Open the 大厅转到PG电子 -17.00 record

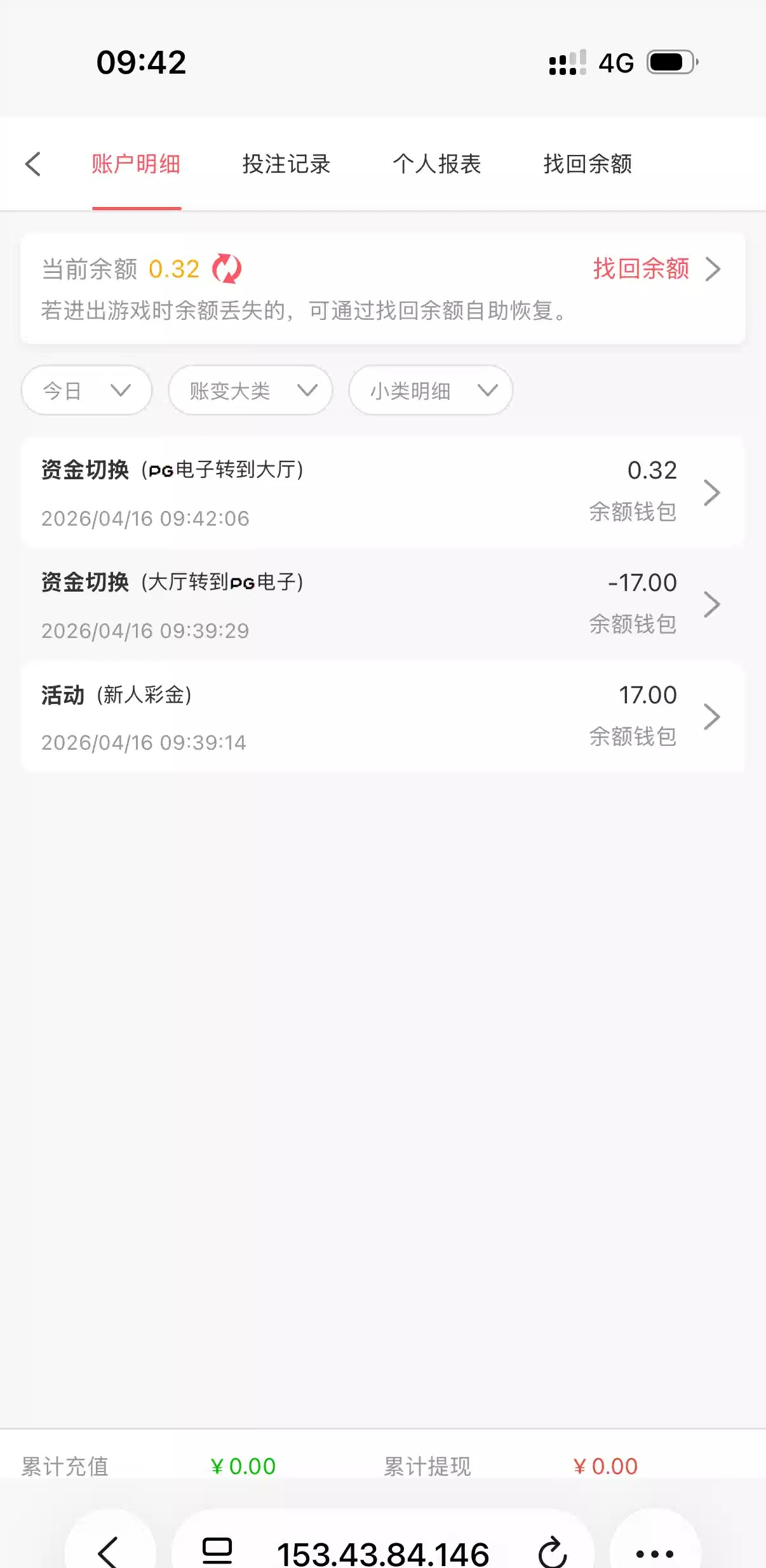(x=381, y=605)
